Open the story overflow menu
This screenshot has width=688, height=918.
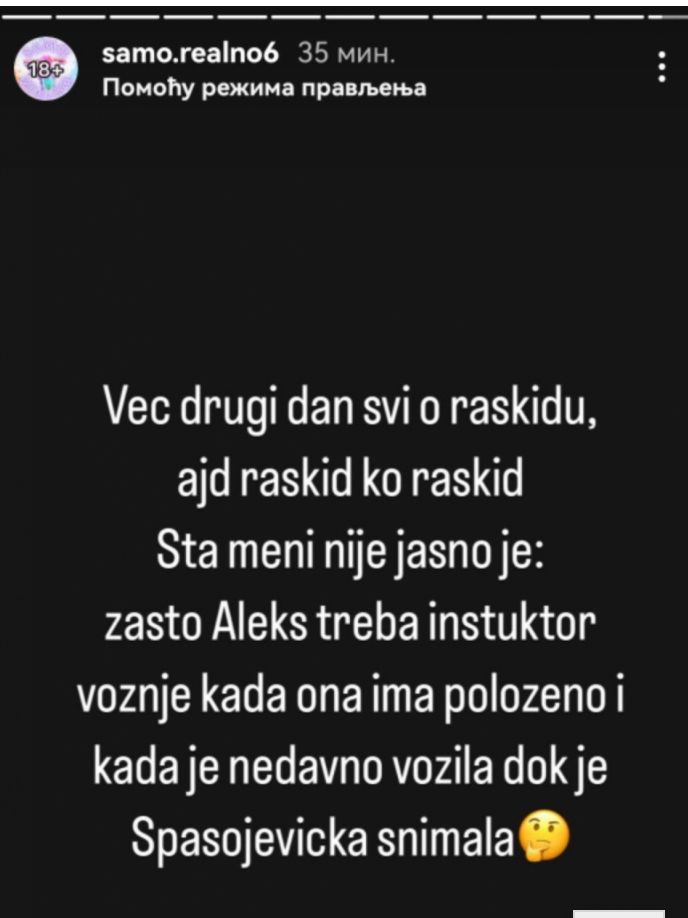pyautogui.click(x=661, y=68)
